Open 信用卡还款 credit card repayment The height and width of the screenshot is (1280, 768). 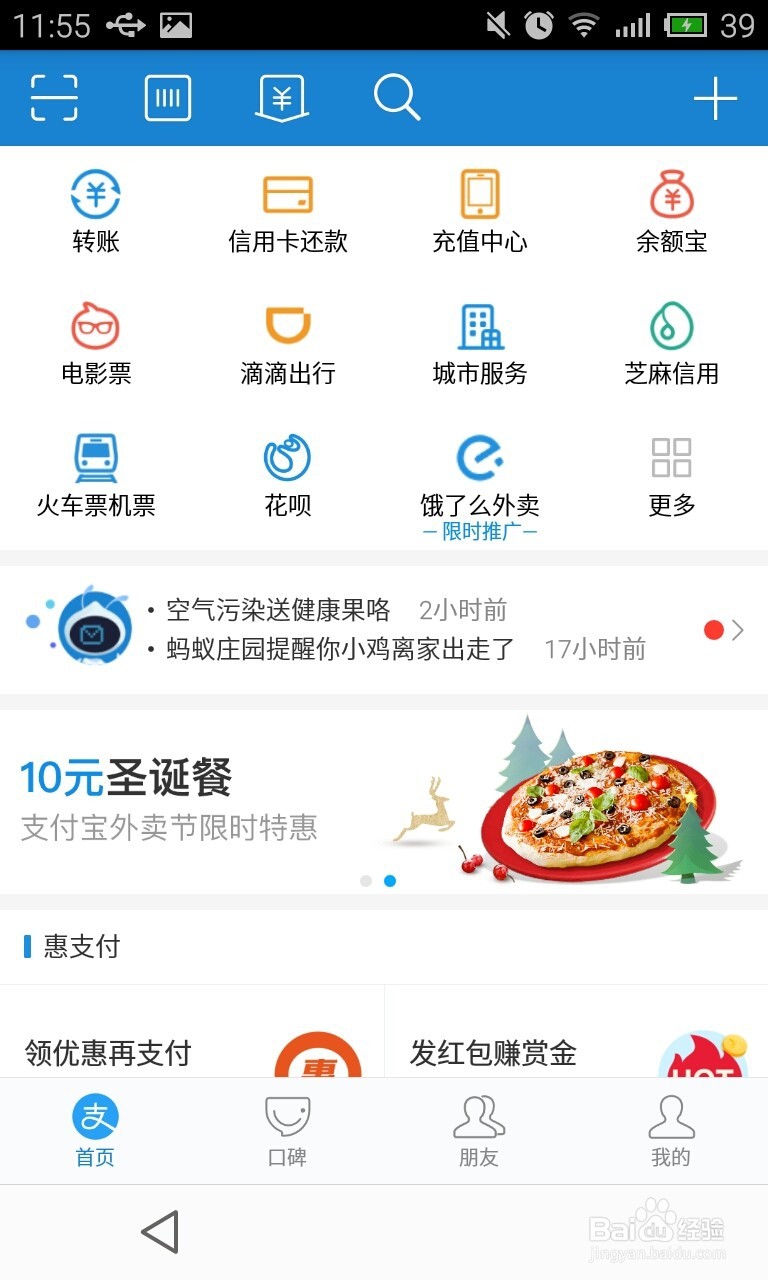pos(287,211)
